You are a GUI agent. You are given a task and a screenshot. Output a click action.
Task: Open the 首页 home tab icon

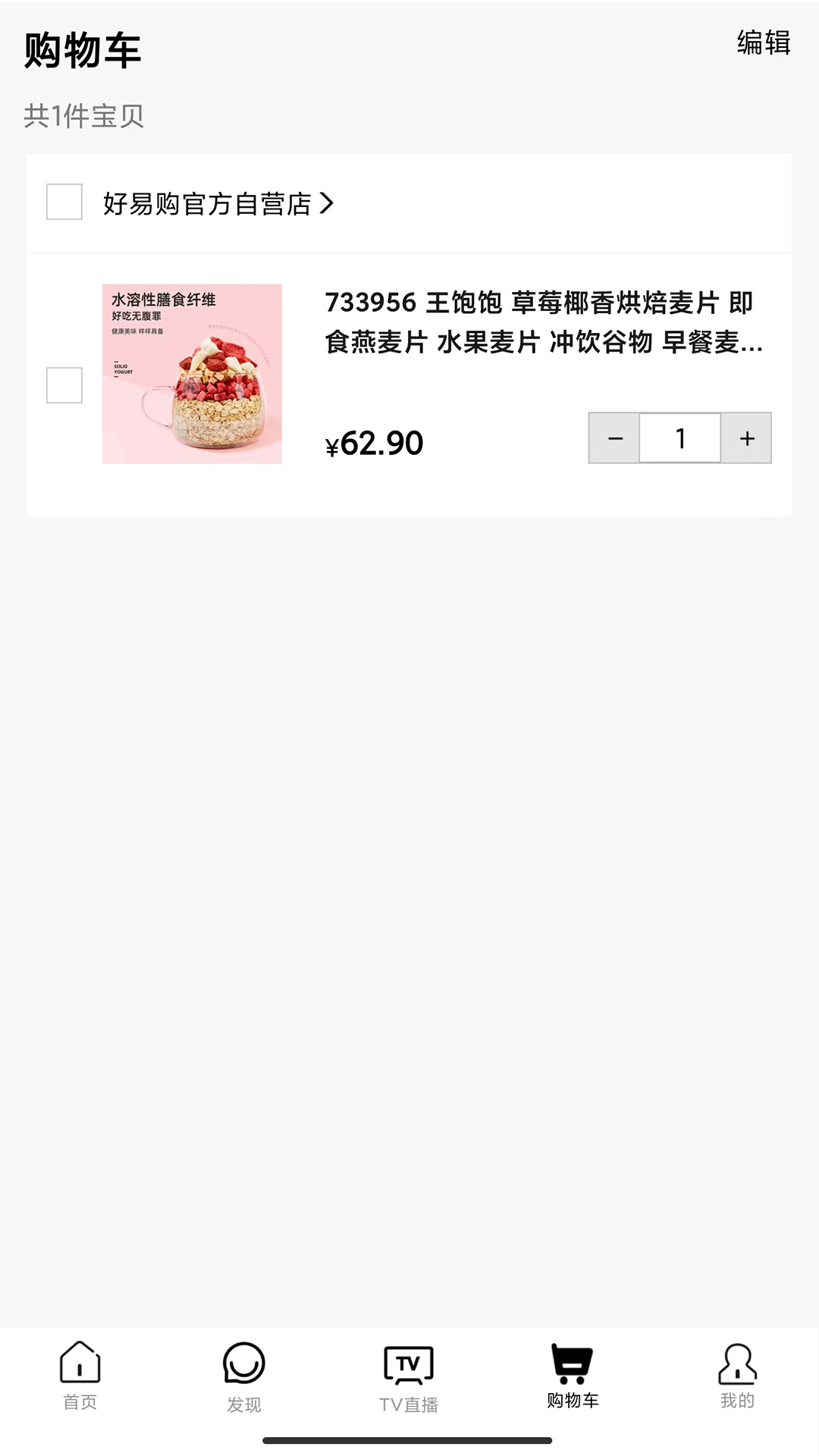click(80, 1369)
